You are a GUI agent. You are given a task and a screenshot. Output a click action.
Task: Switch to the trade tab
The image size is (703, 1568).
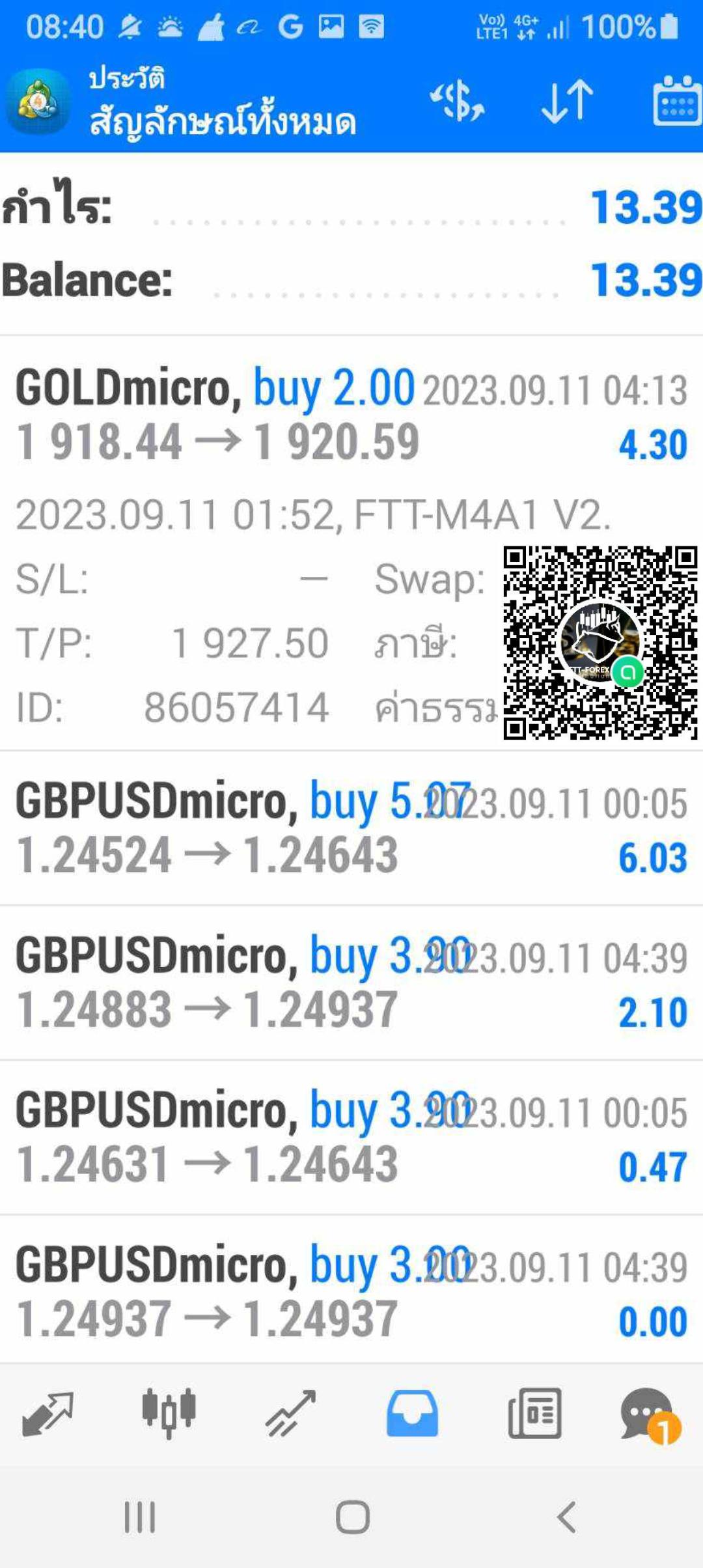290,1413
